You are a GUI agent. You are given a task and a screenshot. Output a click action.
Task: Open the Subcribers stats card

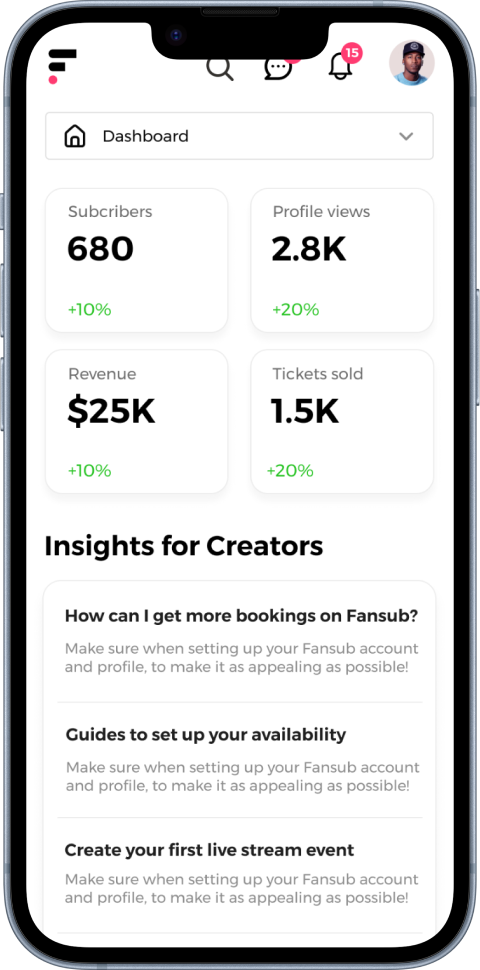pos(137,260)
